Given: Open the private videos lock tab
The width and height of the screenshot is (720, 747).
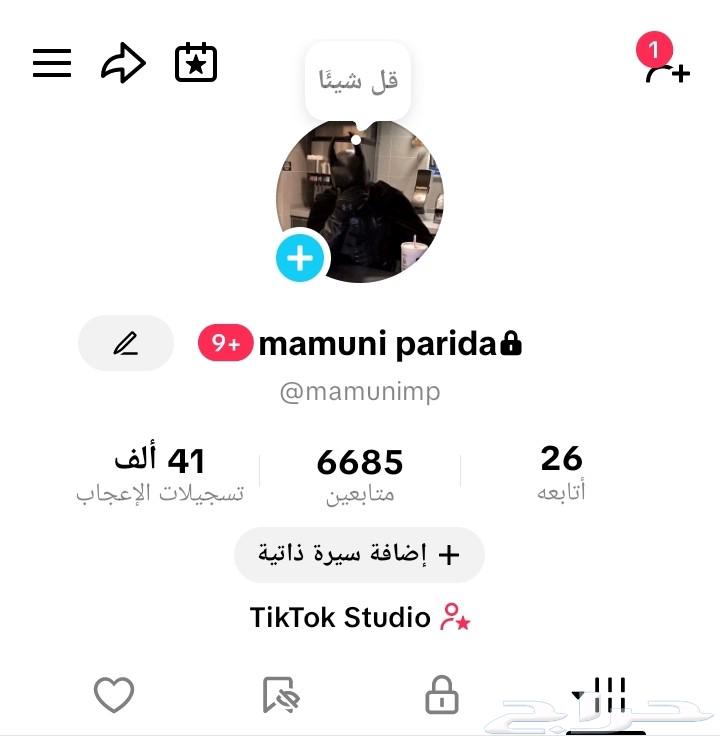Looking at the screenshot, I should [440, 693].
